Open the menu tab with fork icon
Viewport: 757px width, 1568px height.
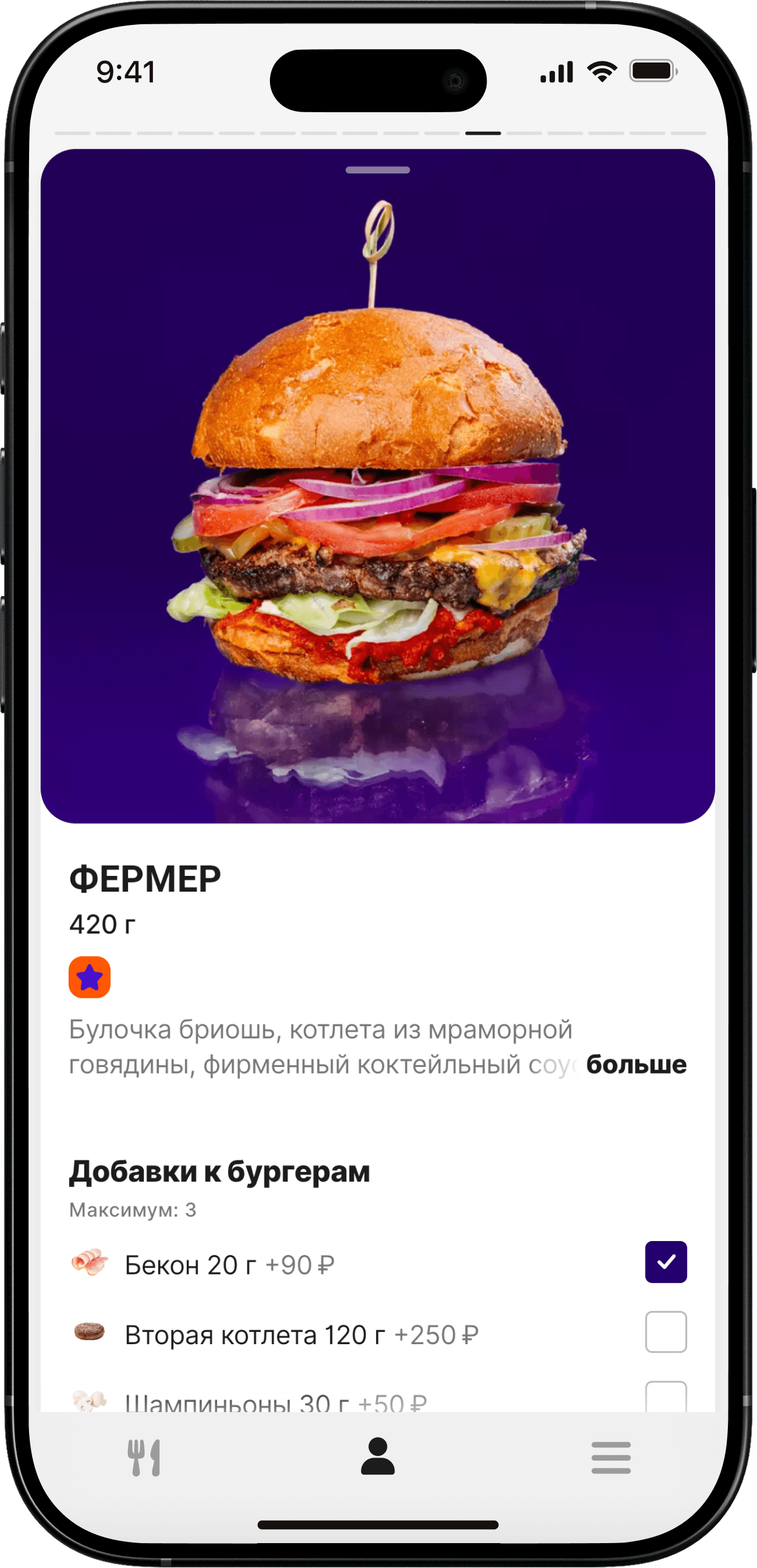[x=144, y=1458]
